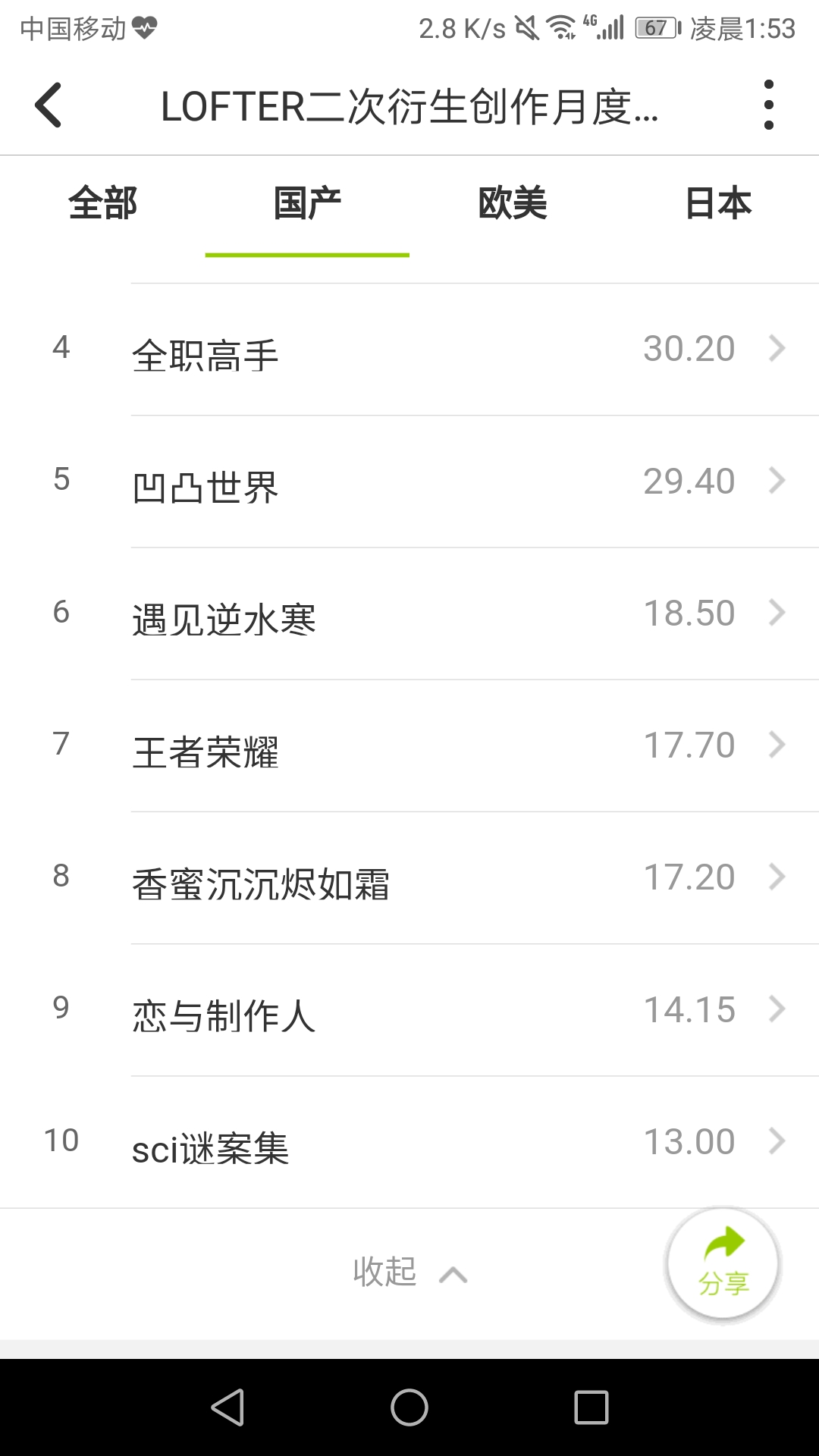Open the 恋与制作人 ranking entry
819x1456 pixels.
(409, 1011)
